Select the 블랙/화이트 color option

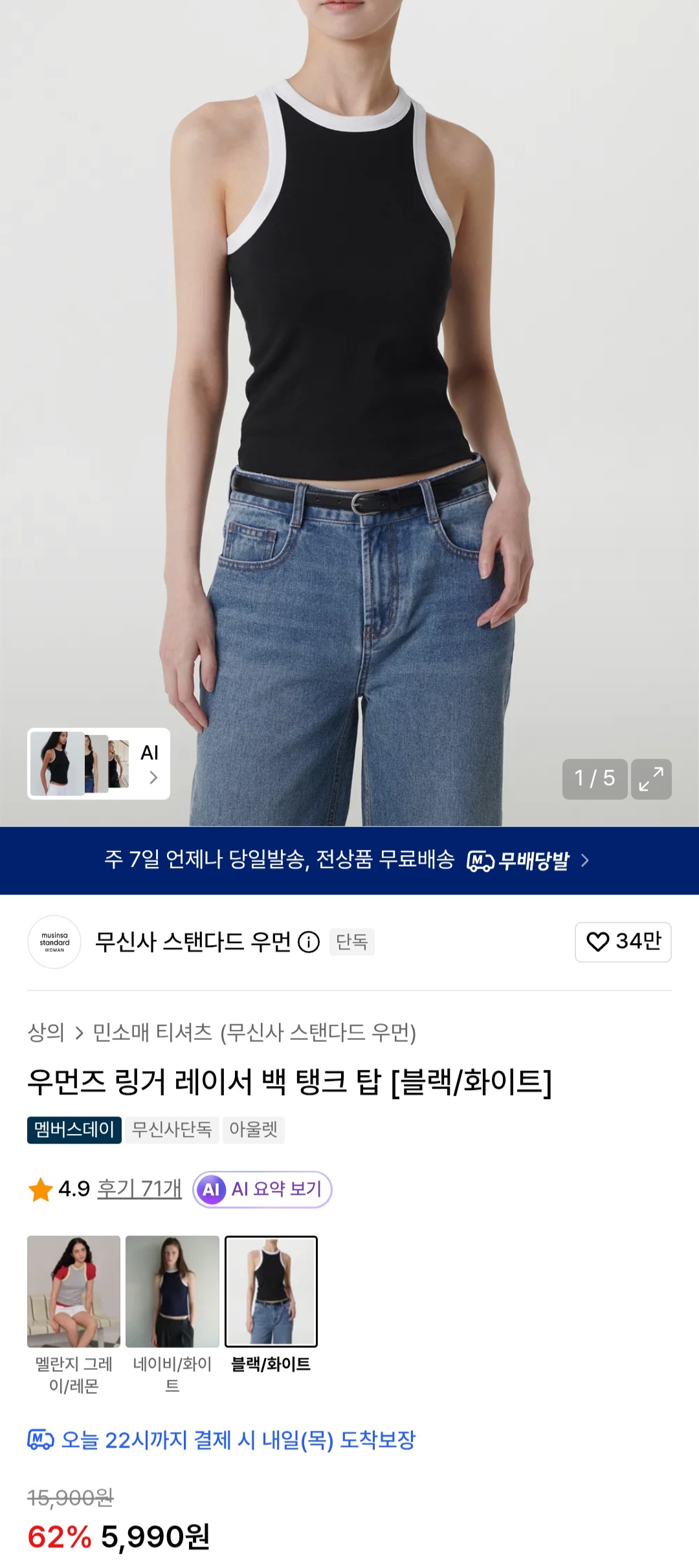(271, 1305)
